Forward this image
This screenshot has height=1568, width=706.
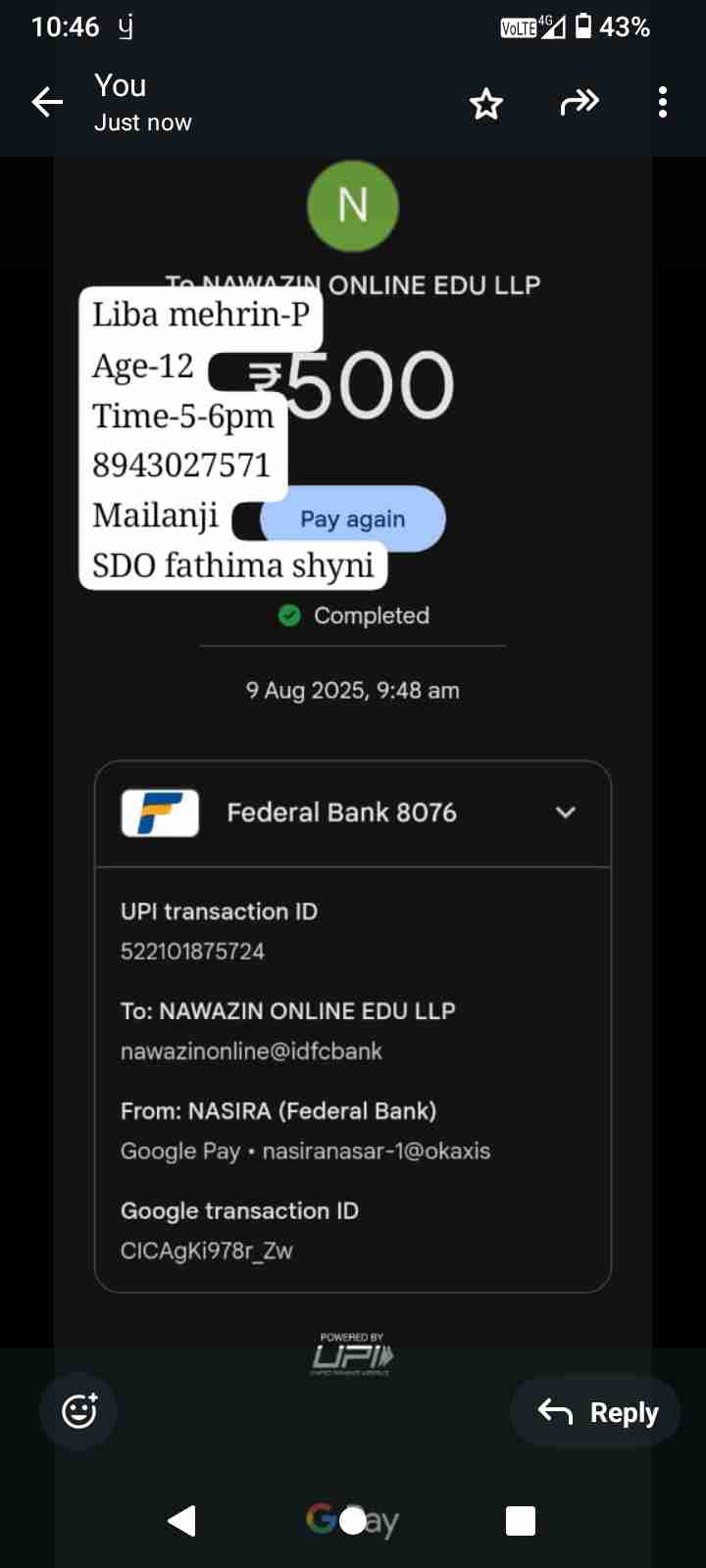pos(580,102)
